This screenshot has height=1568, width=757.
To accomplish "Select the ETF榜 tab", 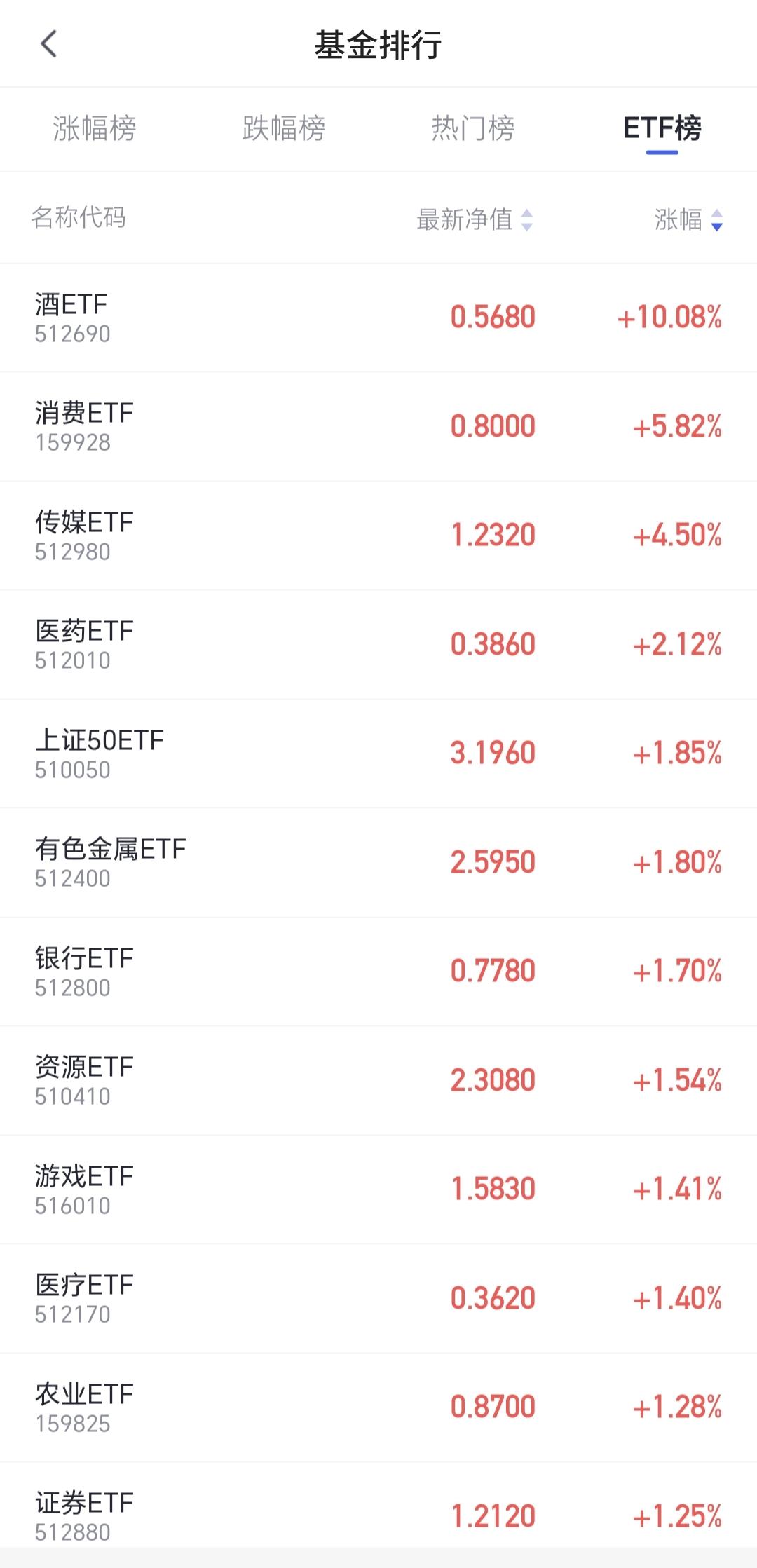I will 662,128.
